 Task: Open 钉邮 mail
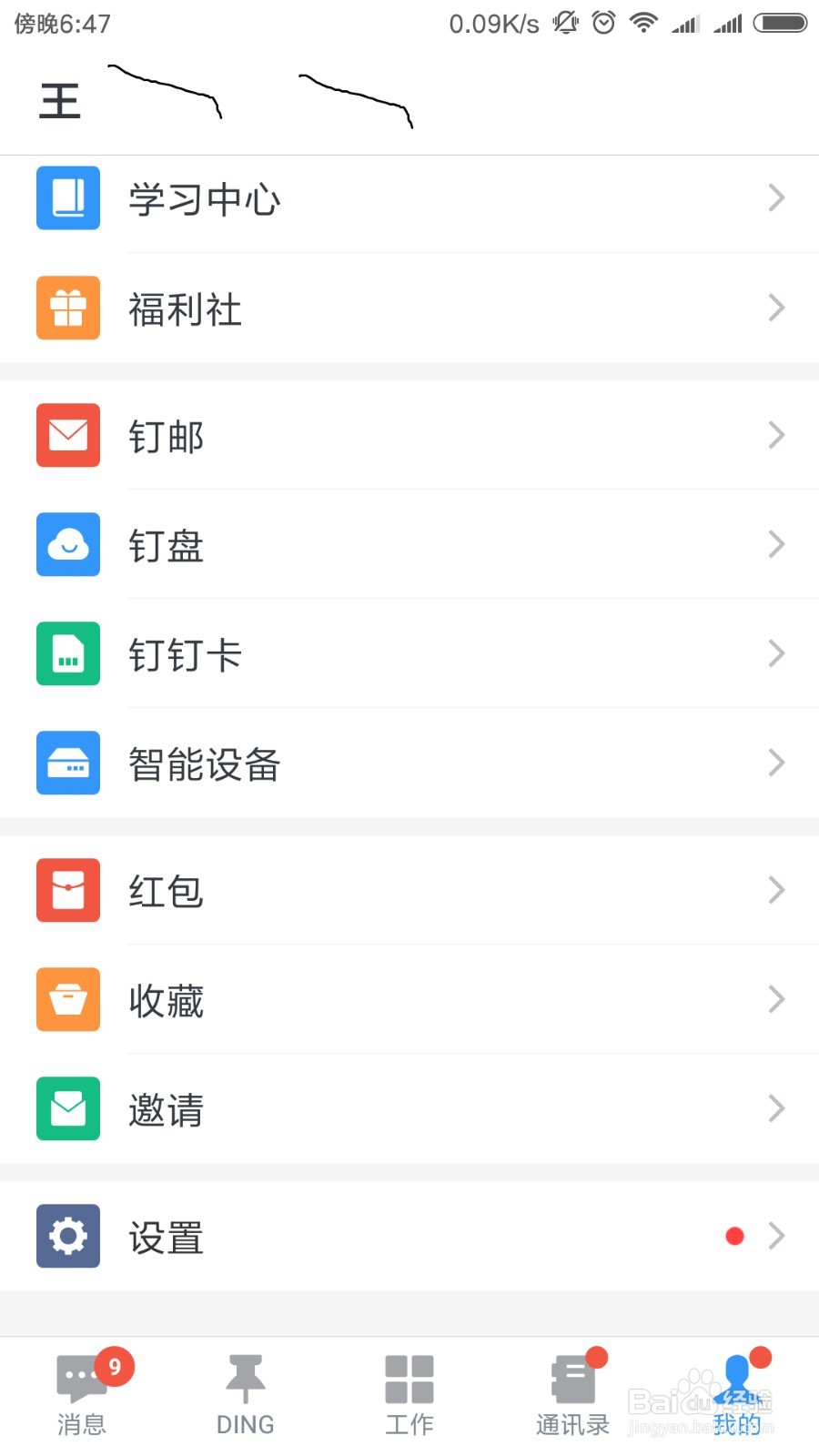point(409,435)
